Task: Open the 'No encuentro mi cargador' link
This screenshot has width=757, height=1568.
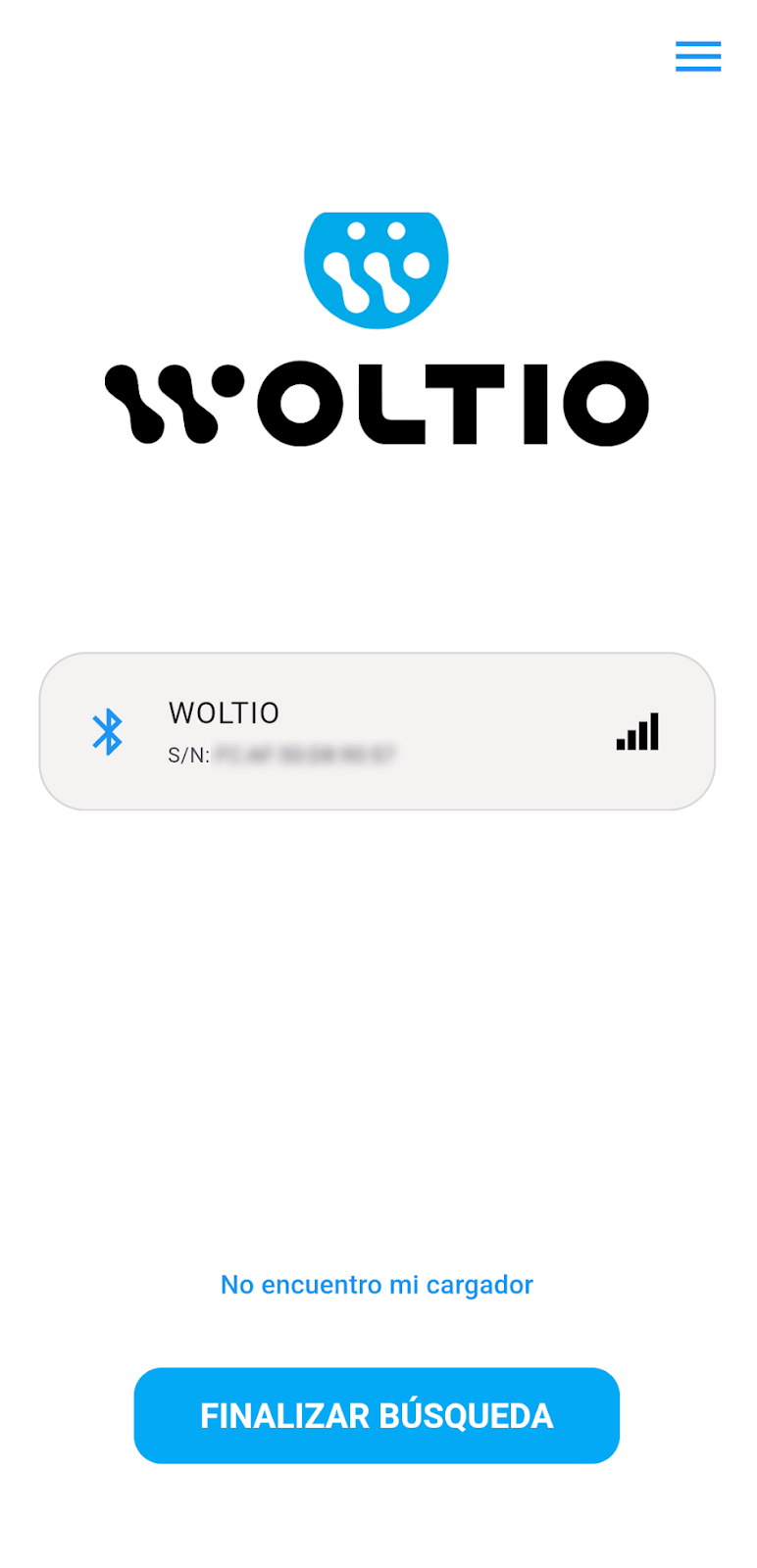Action: point(377,1284)
